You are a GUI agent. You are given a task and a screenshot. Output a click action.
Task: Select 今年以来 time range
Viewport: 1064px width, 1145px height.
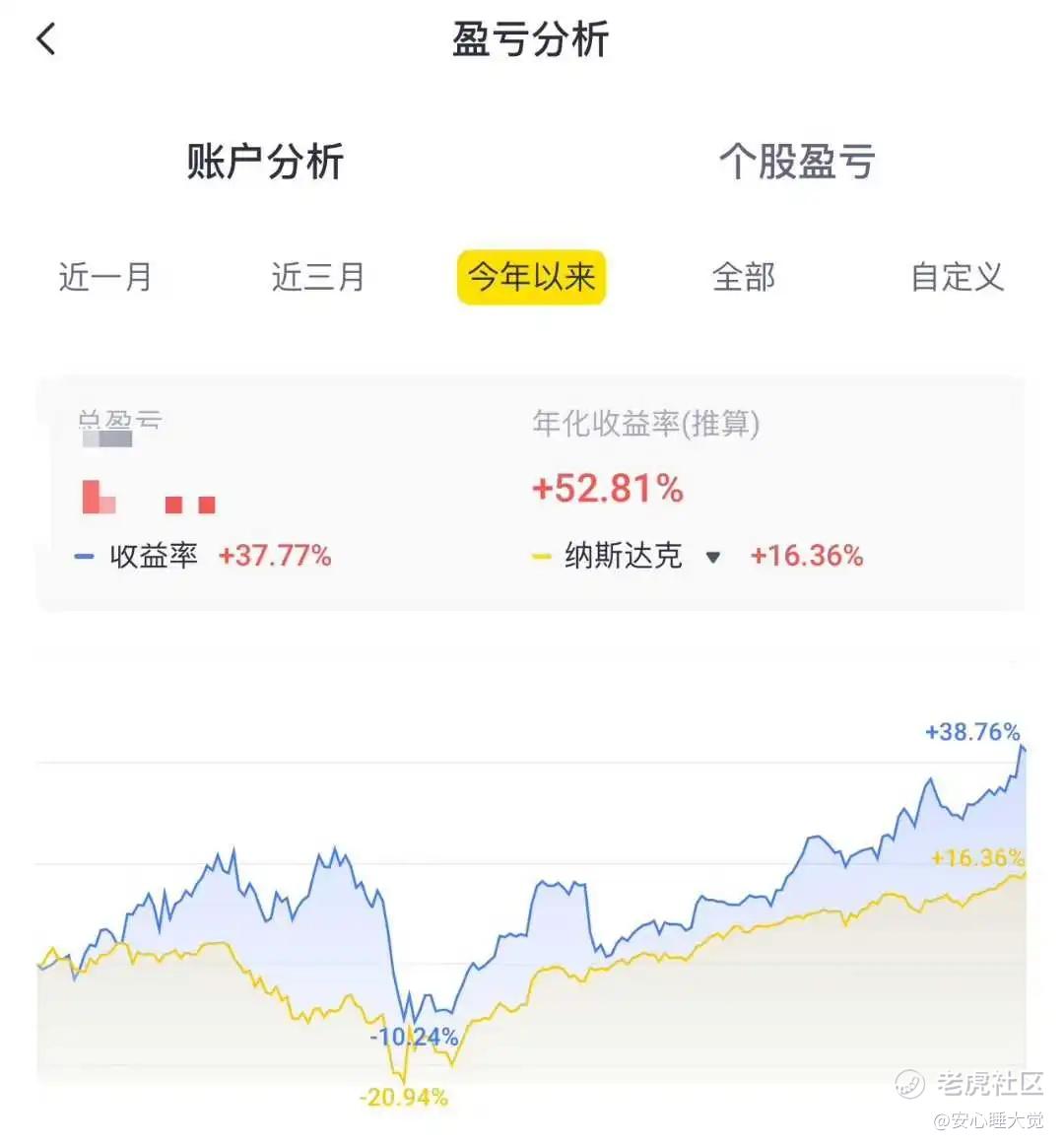pos(531,277)
